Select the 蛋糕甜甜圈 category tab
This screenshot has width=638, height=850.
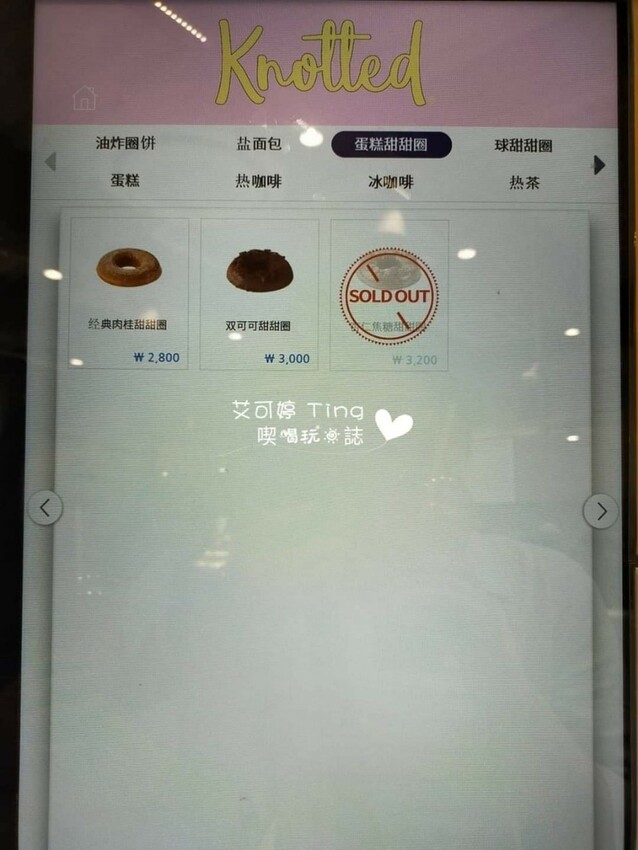point(391,145)
